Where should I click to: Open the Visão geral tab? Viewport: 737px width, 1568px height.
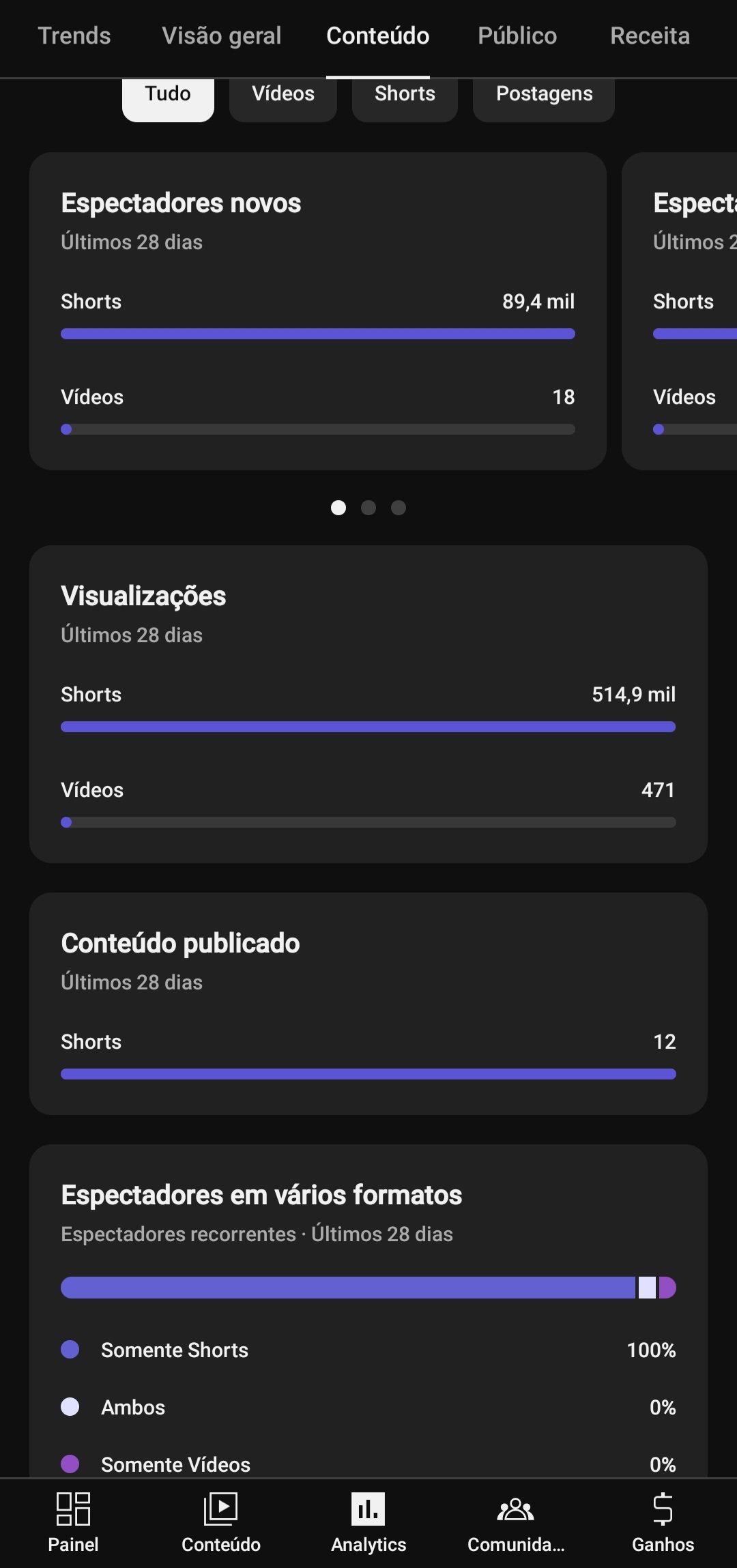pos(222,35)
